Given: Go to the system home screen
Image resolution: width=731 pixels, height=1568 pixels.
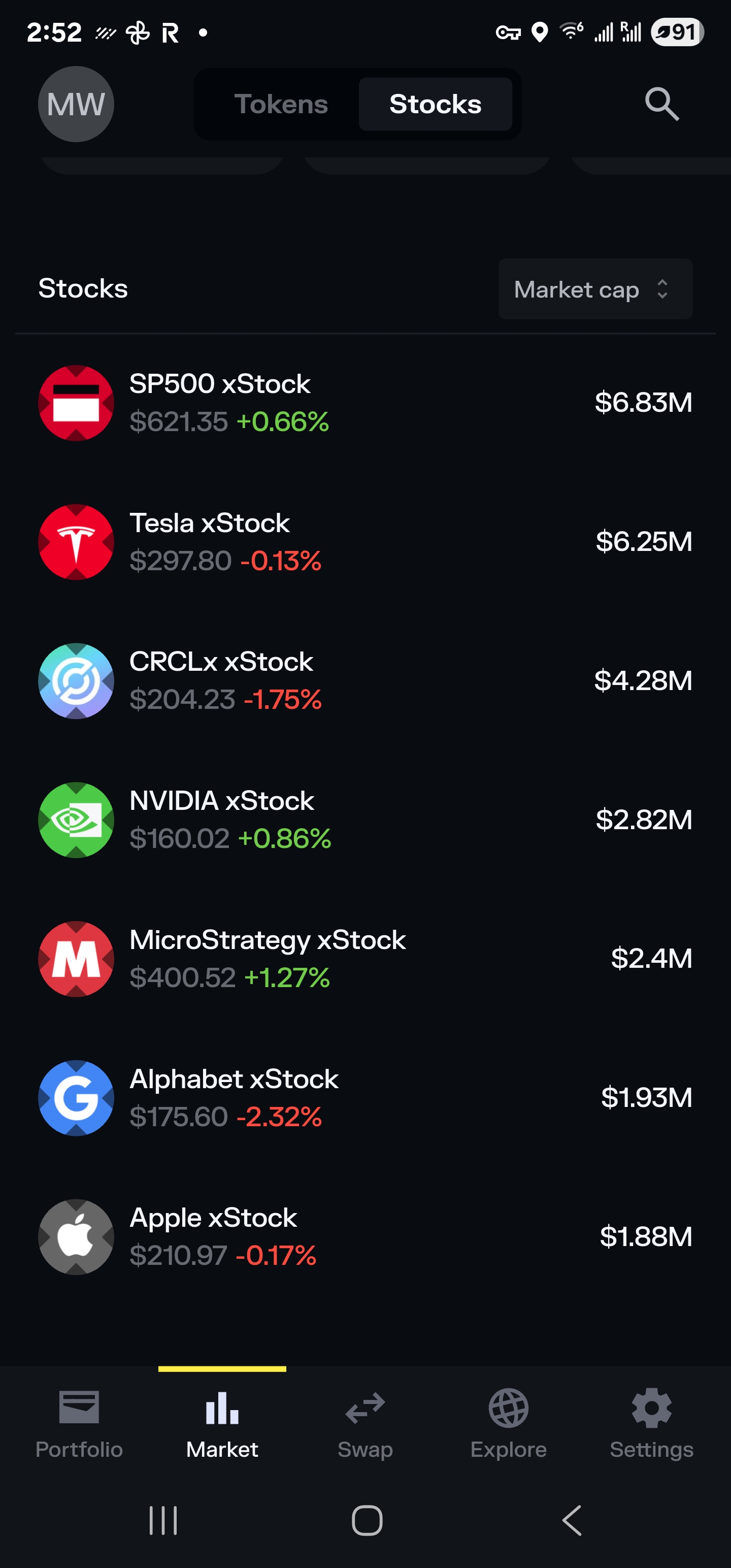Looking at the screenshot, I should 367,1520.
